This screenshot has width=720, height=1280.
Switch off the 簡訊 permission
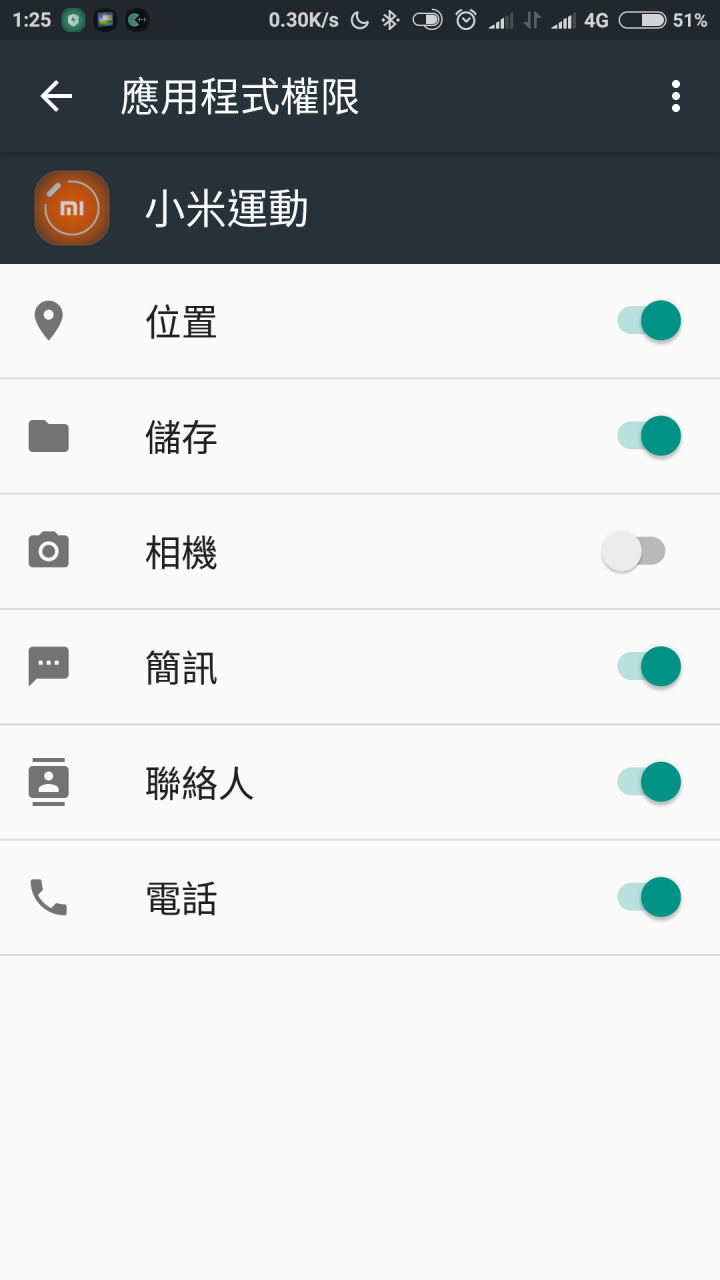click(649, 667)
